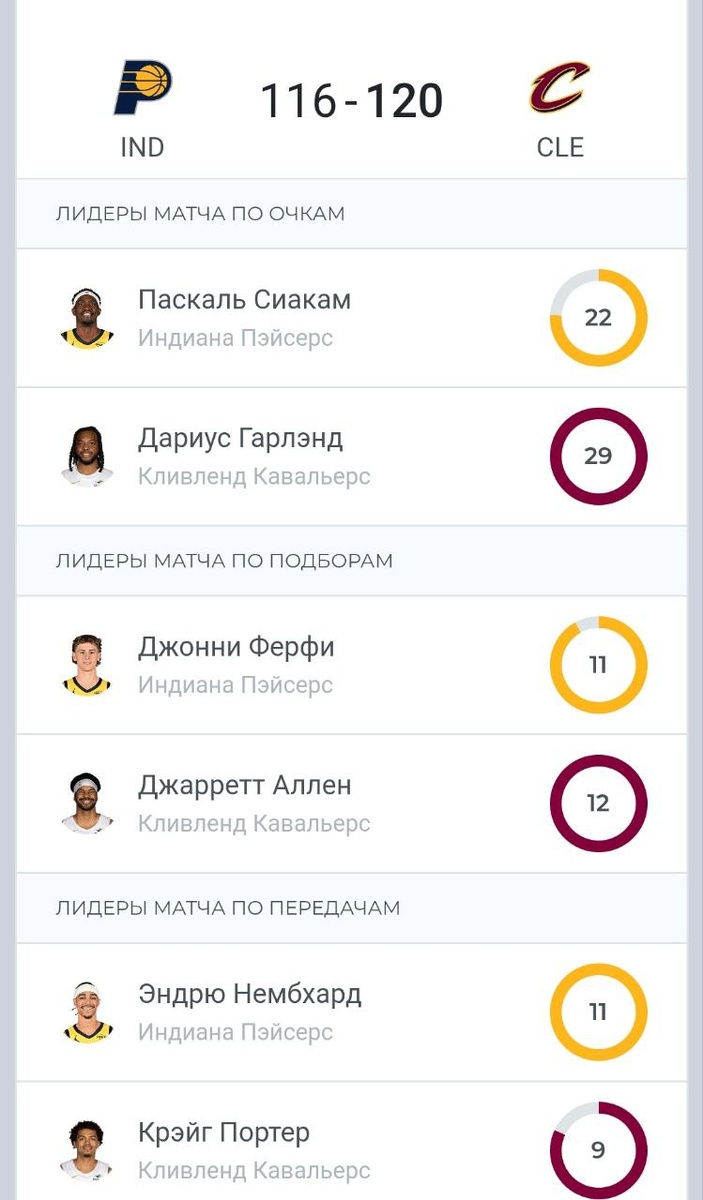703x1200 pixels.
Task: Open the CLE team logo
Action: click(559, 88)
